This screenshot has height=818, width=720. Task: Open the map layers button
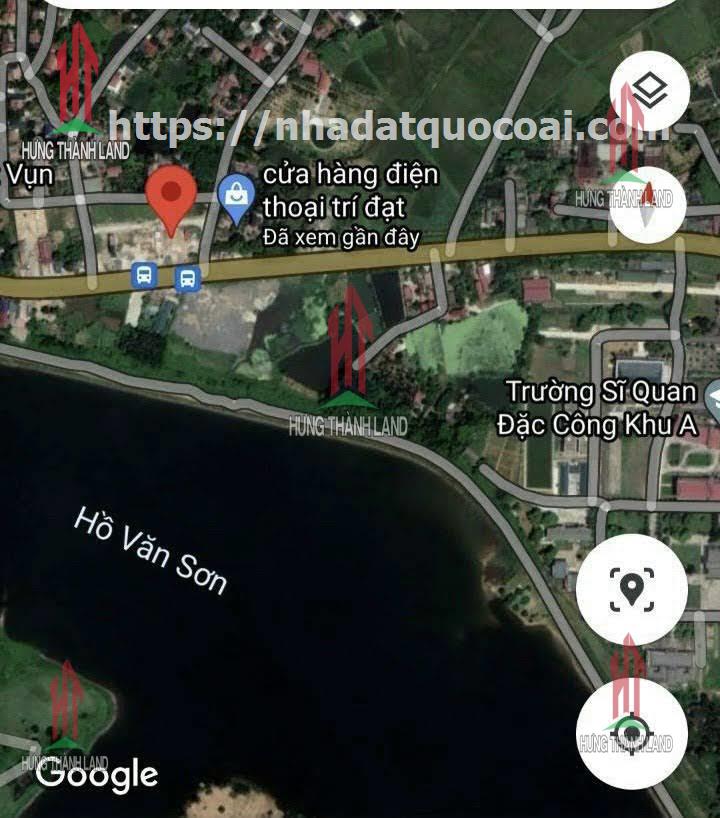[x=649, y=92]
